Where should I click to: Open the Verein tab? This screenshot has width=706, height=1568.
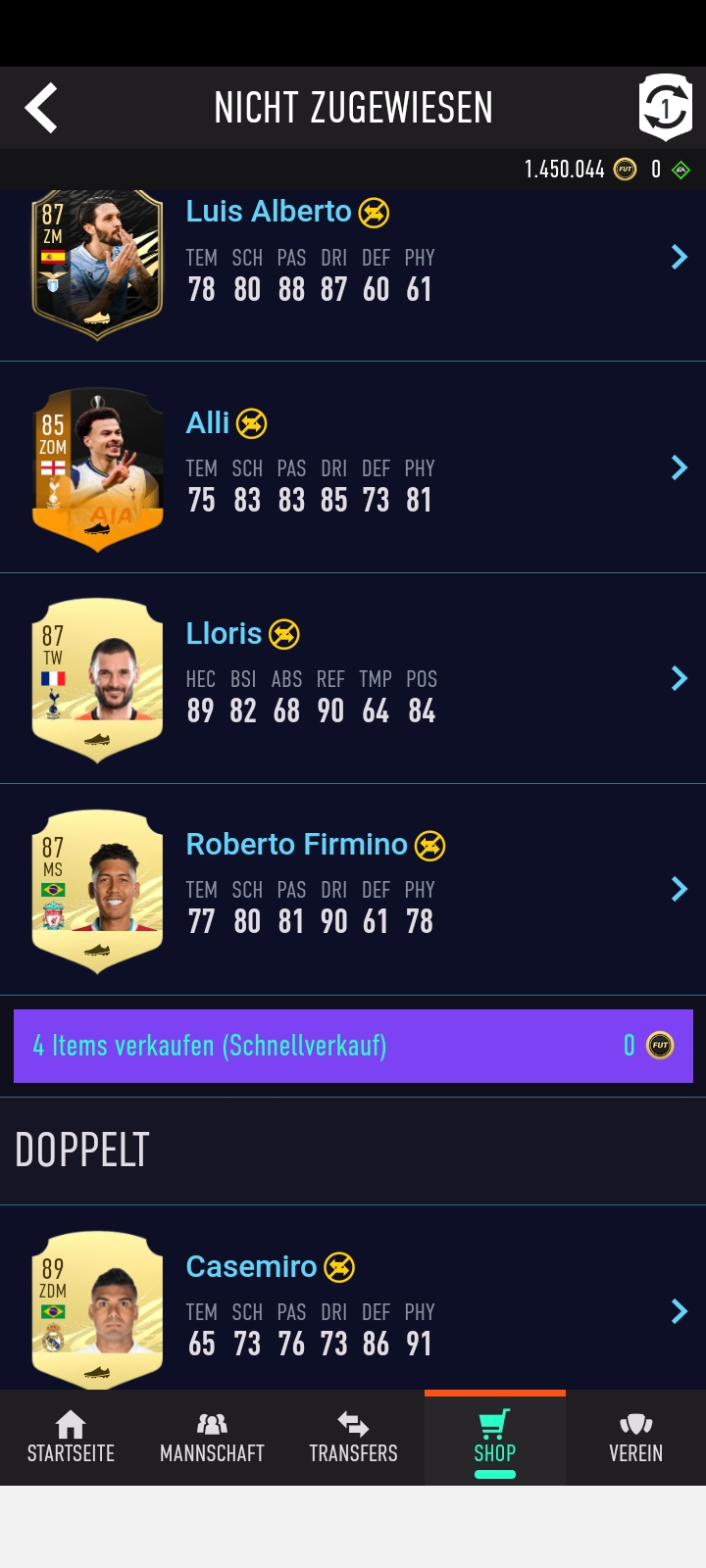635,1438
